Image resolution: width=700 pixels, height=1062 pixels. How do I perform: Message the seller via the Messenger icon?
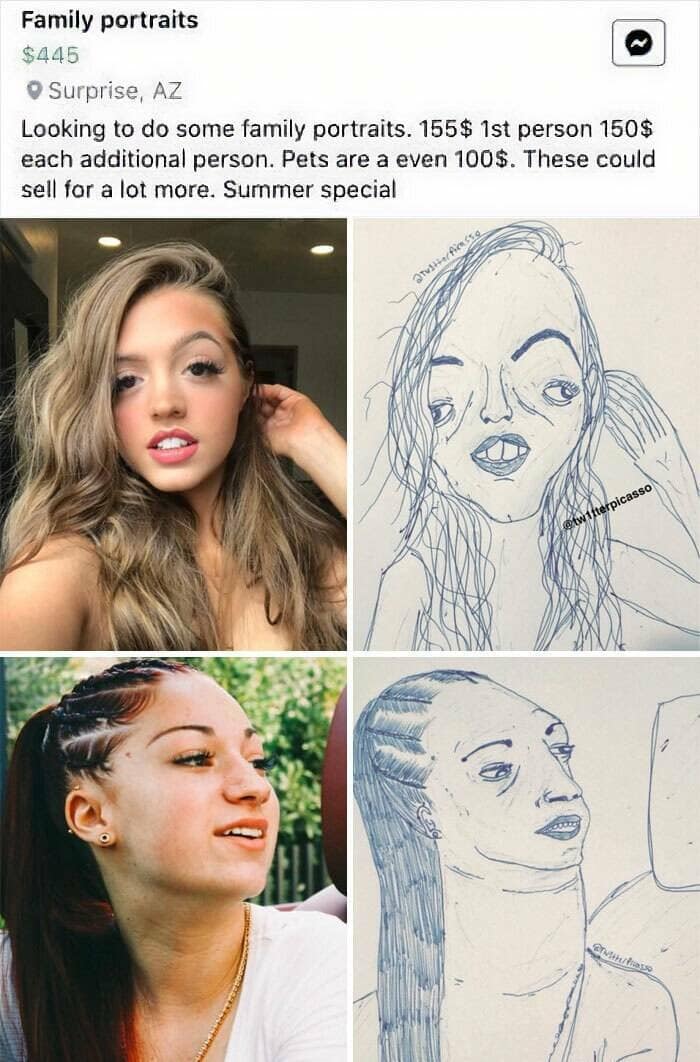(638, 43)
